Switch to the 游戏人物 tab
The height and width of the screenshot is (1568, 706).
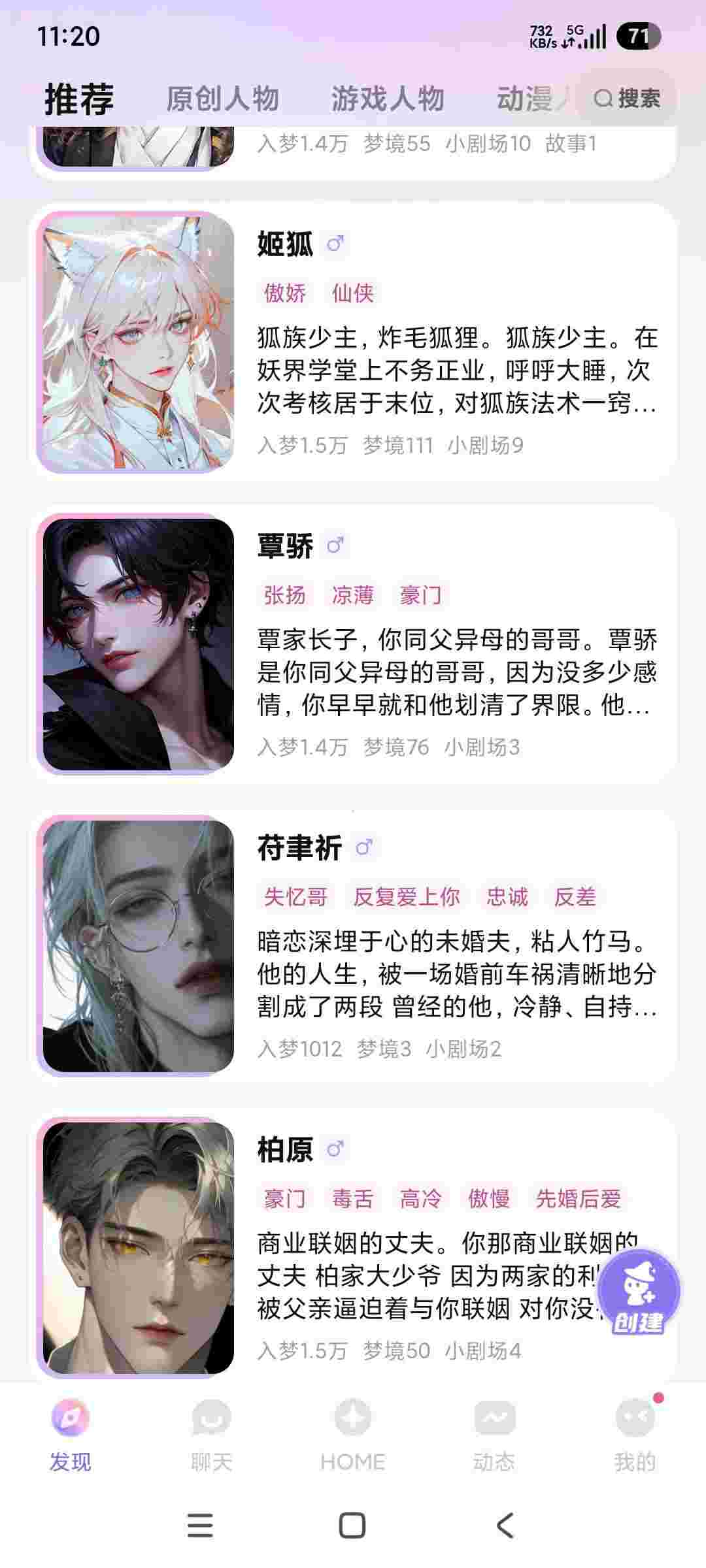[387, 99]
